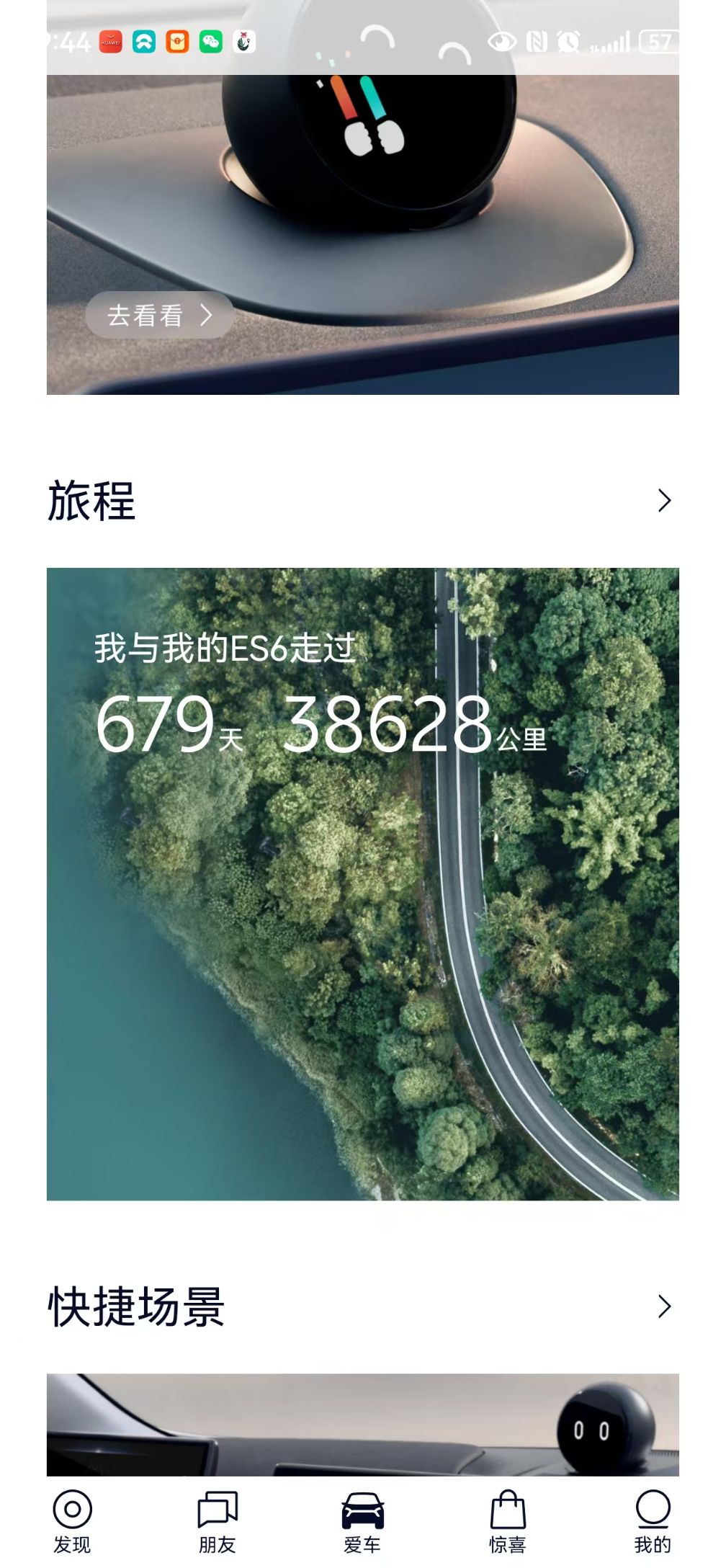The width and height of the screenshot is (726, 1568).
Task: Go to the 惊喜 tab
Action: click(x=508, y=1522)
